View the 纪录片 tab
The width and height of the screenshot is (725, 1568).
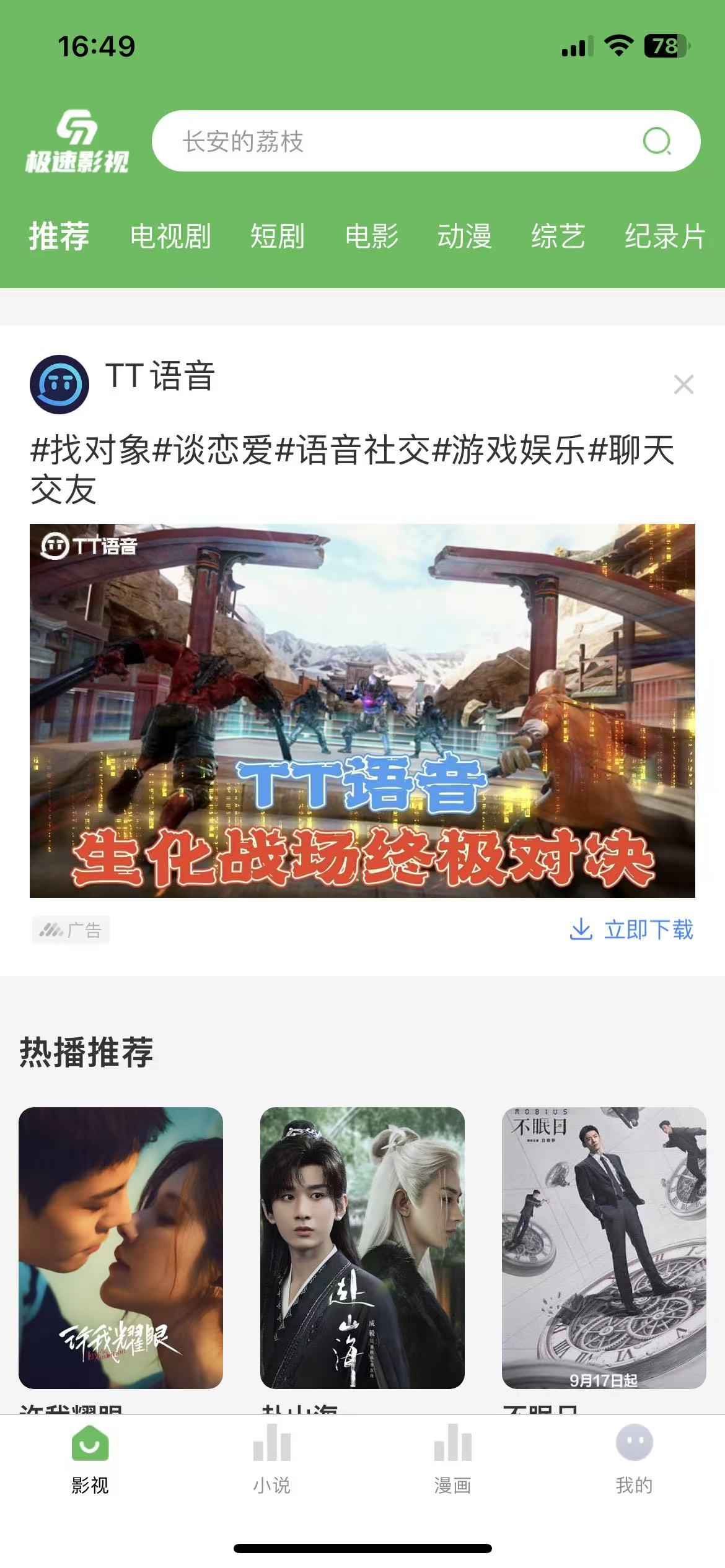point(664,237)
